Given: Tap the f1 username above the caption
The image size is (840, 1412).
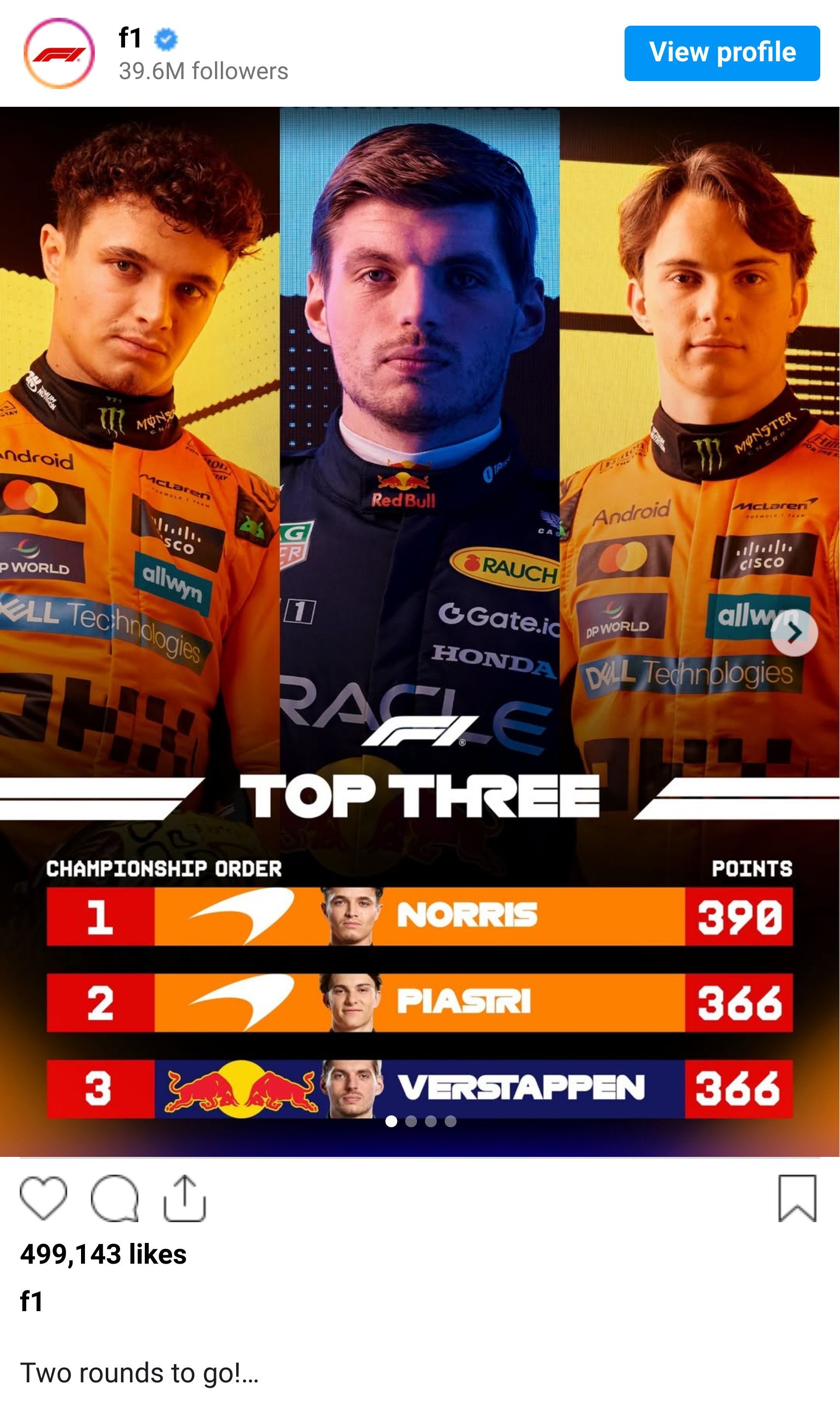Looking at the screenshot, I should (x=31, y=1302).
